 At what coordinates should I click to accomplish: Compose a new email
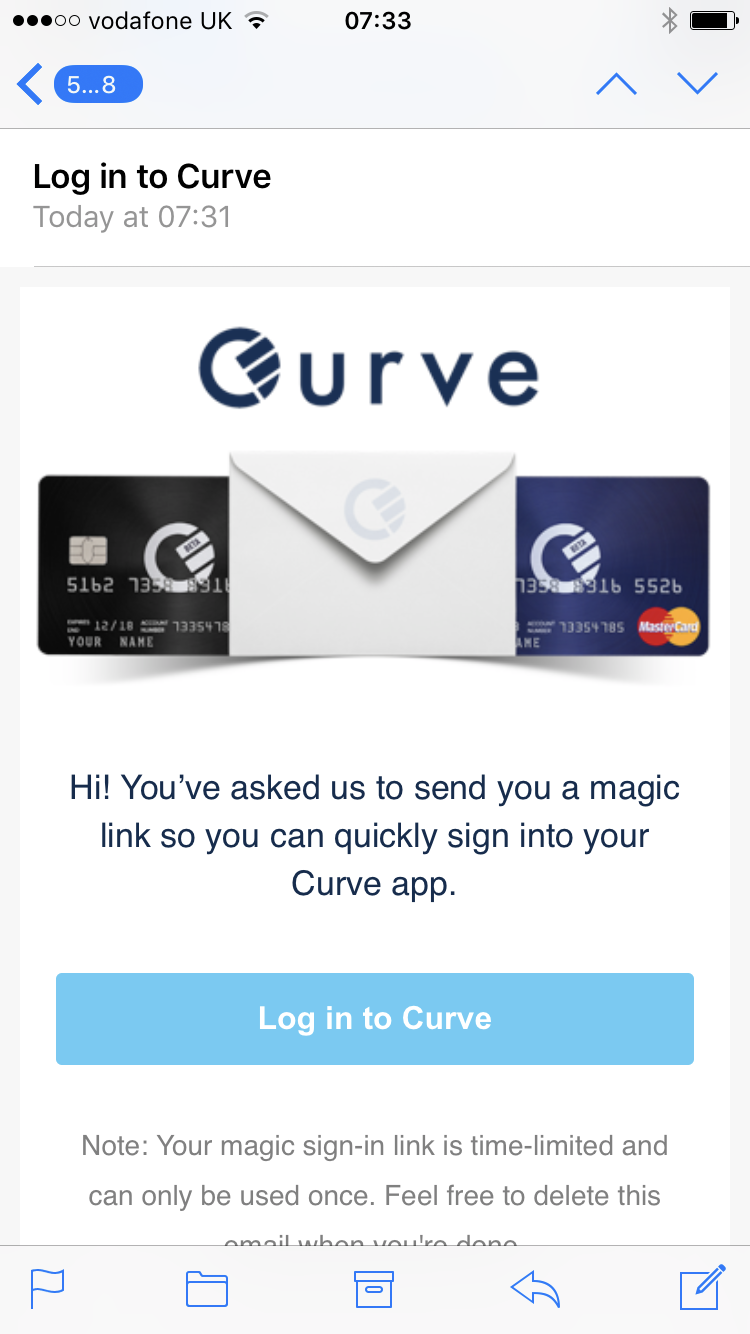(x=702, y=1287)
